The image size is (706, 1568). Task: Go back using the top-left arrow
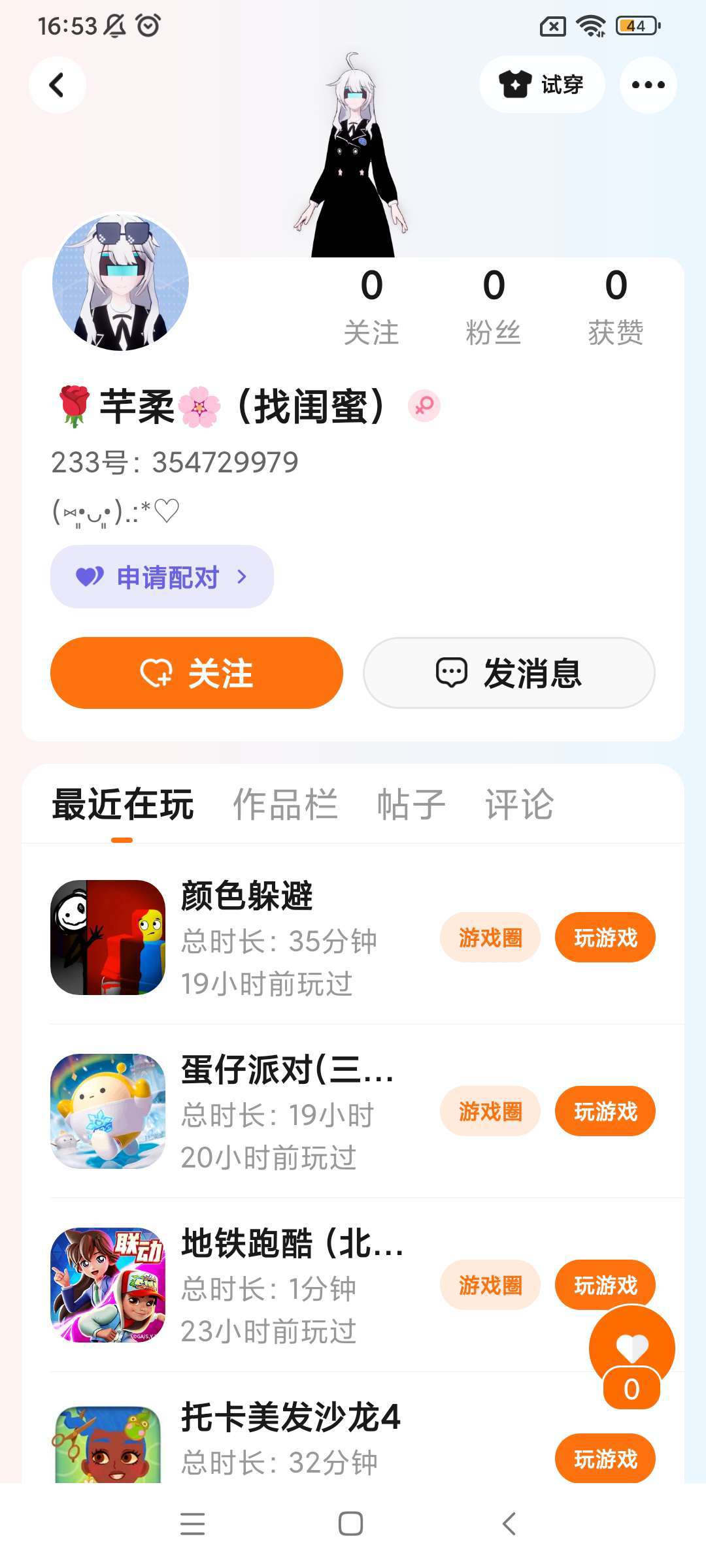pyautogui.click(x=58, y=85)
